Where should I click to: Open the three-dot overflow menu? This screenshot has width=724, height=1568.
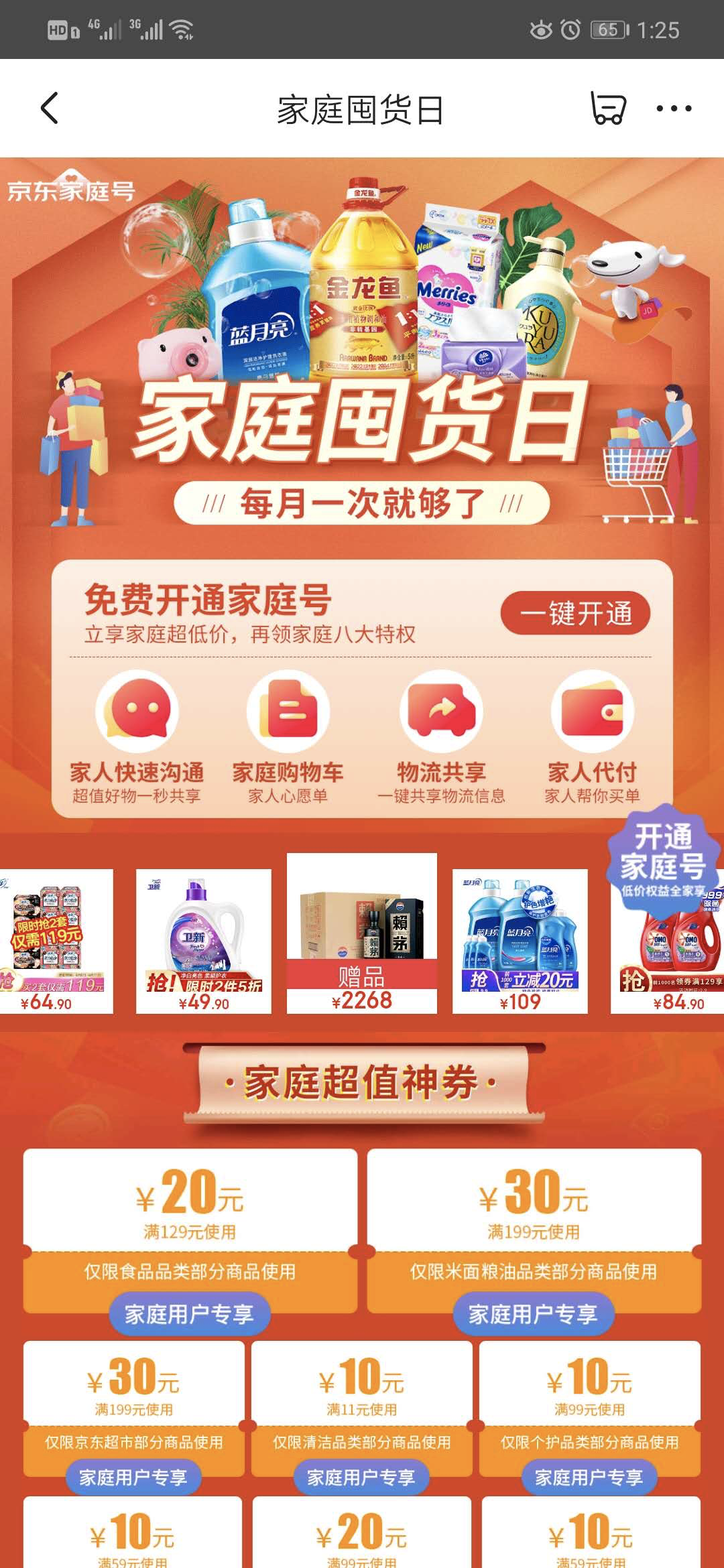coord(673,109)
